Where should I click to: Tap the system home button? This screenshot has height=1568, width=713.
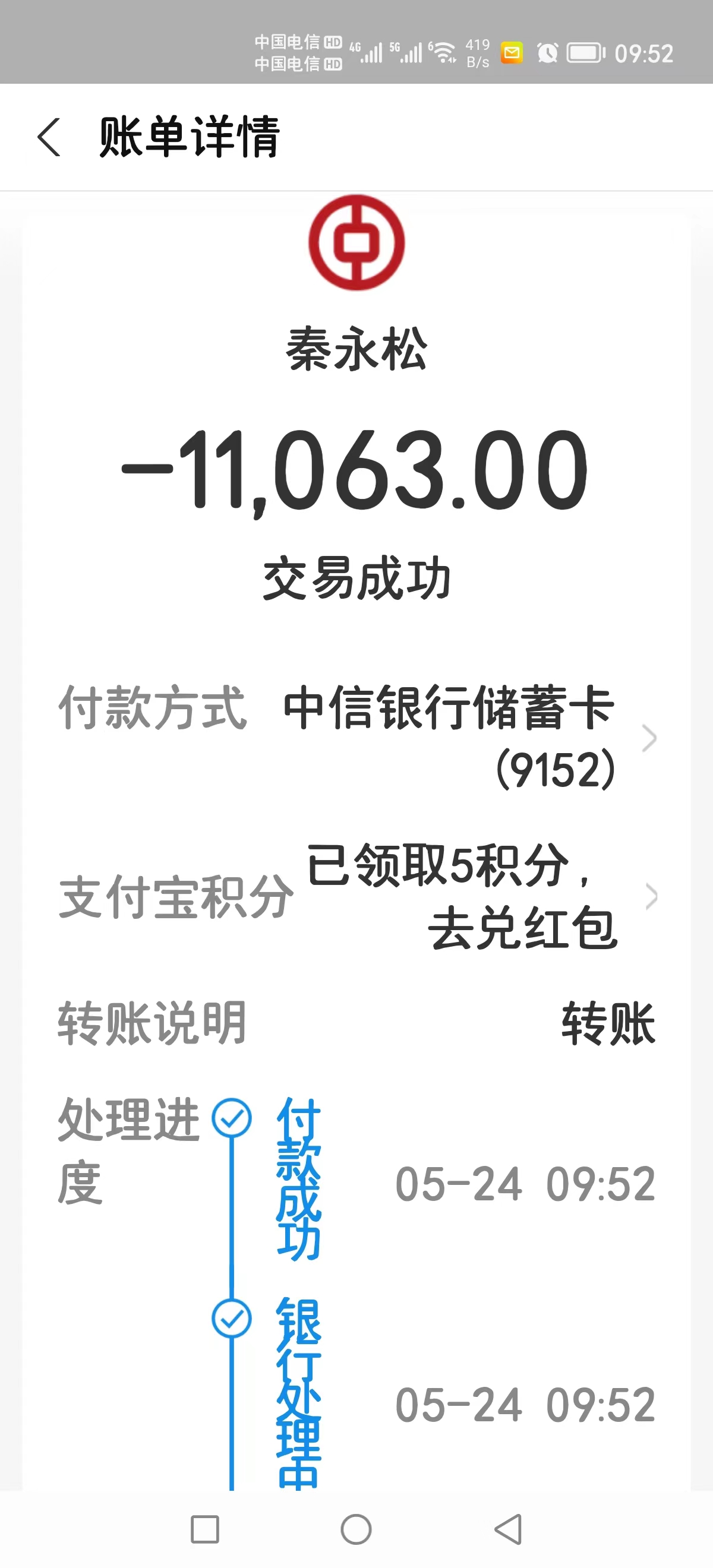pos(356,1529)
